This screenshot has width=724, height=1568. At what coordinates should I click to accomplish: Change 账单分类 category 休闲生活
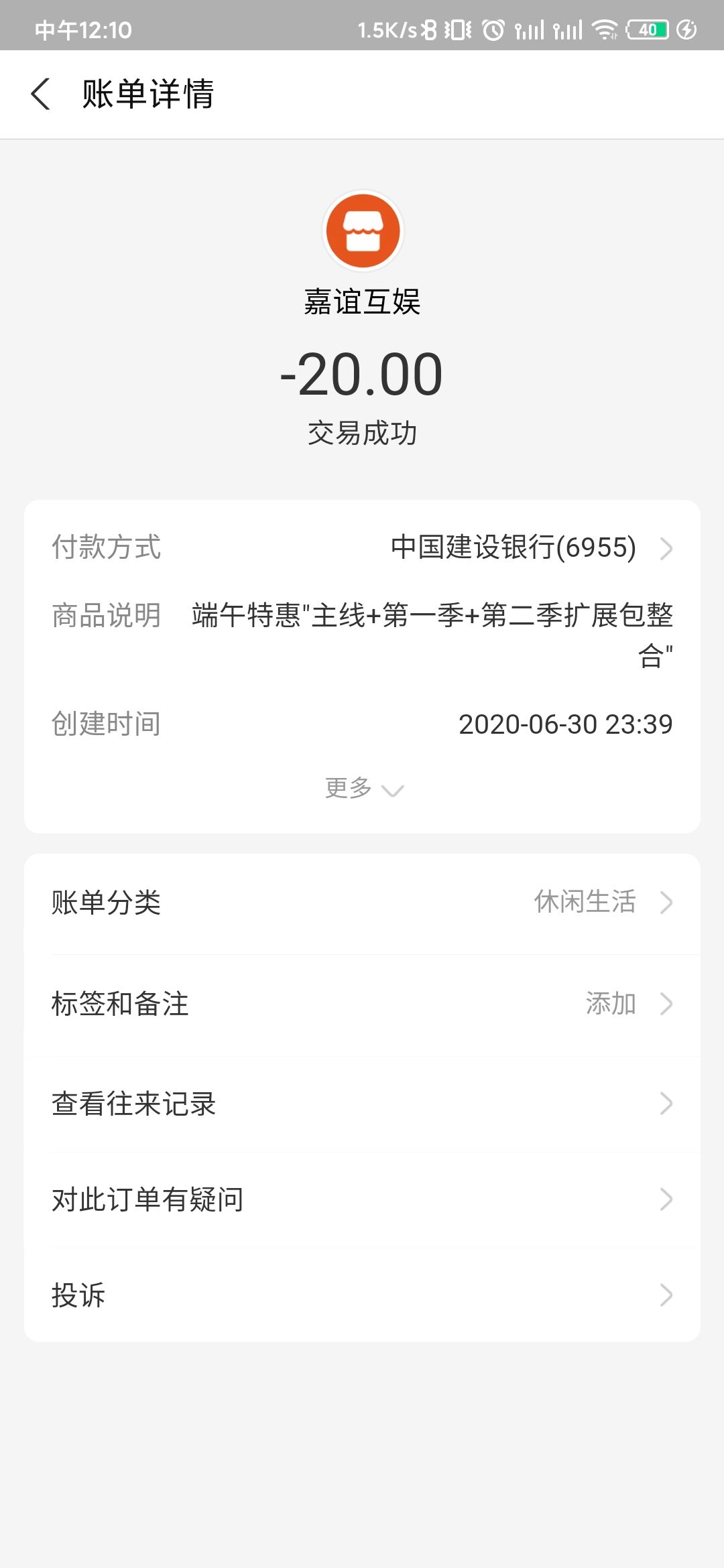362,903
